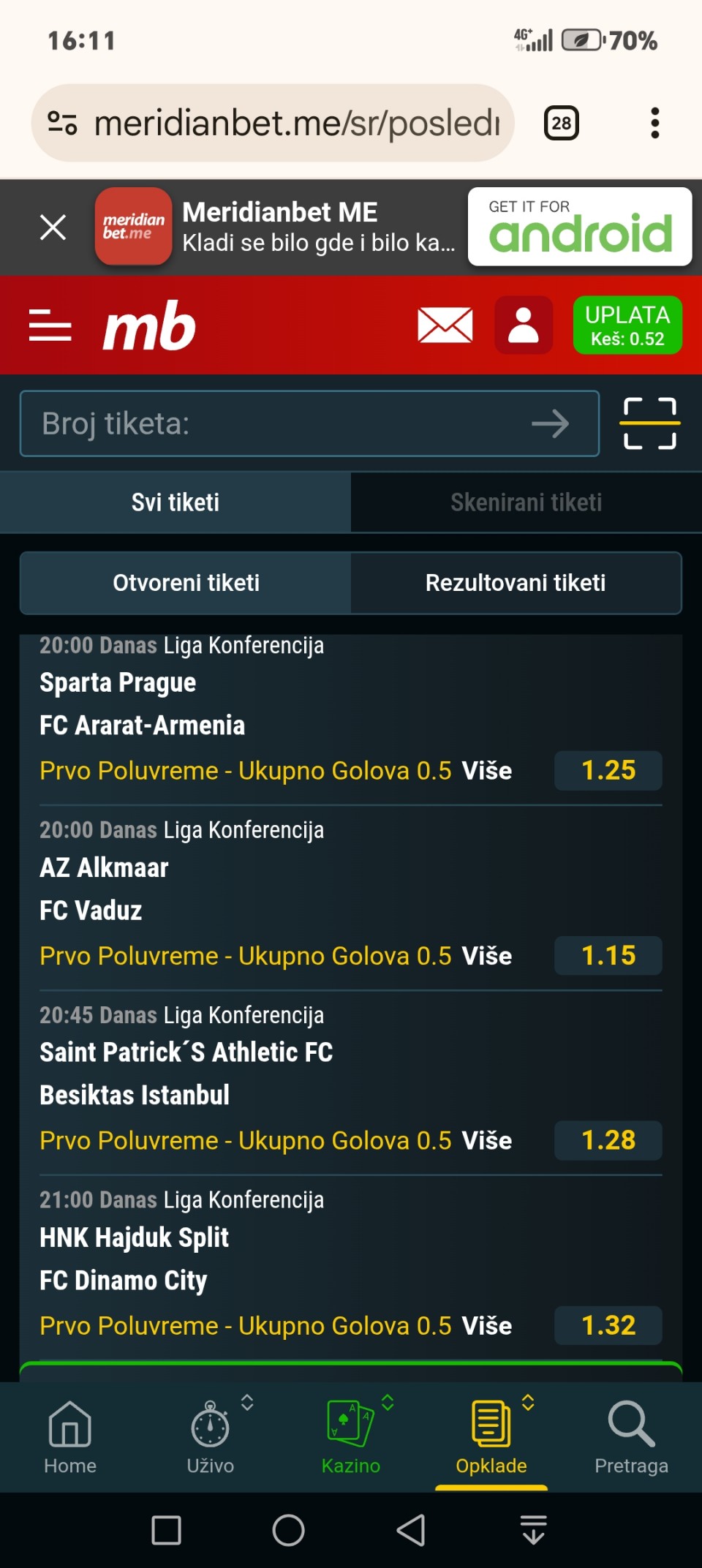702x1568 pixels.
Task: Open the browser overflow menu
Action: tap(655, 123)
